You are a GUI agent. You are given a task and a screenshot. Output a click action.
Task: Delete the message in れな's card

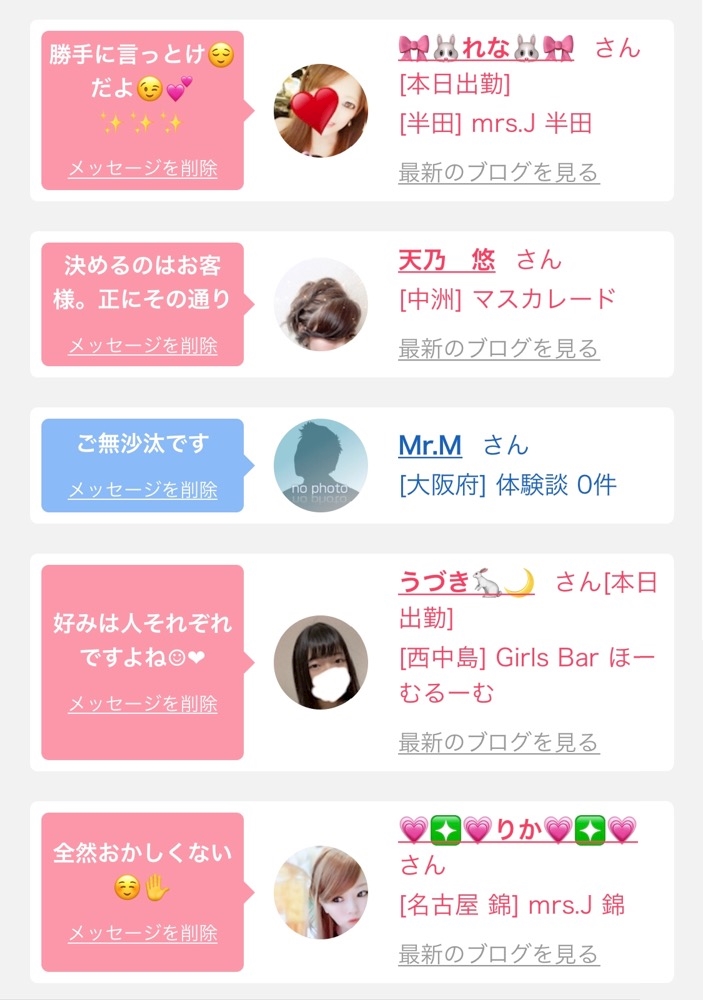[143, 168]
